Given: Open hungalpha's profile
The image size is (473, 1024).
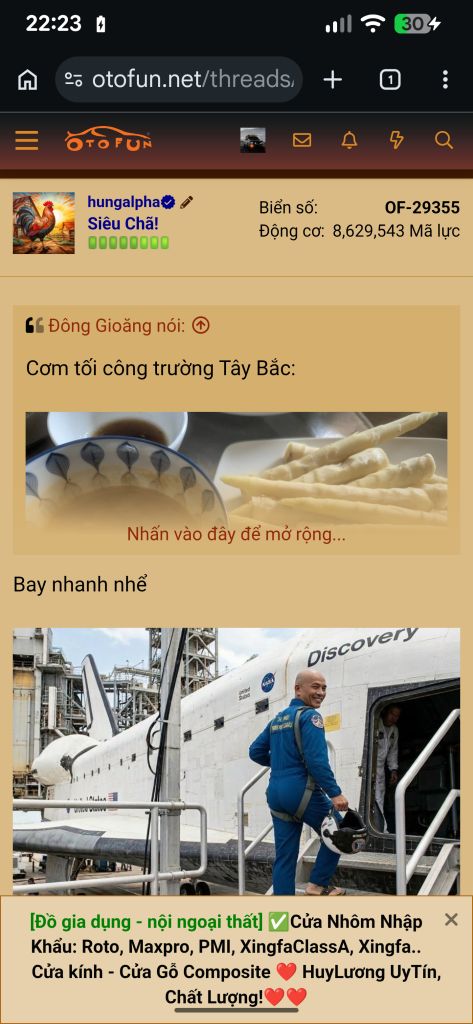Looking at the screenshot, I should (x=123, y=202).
